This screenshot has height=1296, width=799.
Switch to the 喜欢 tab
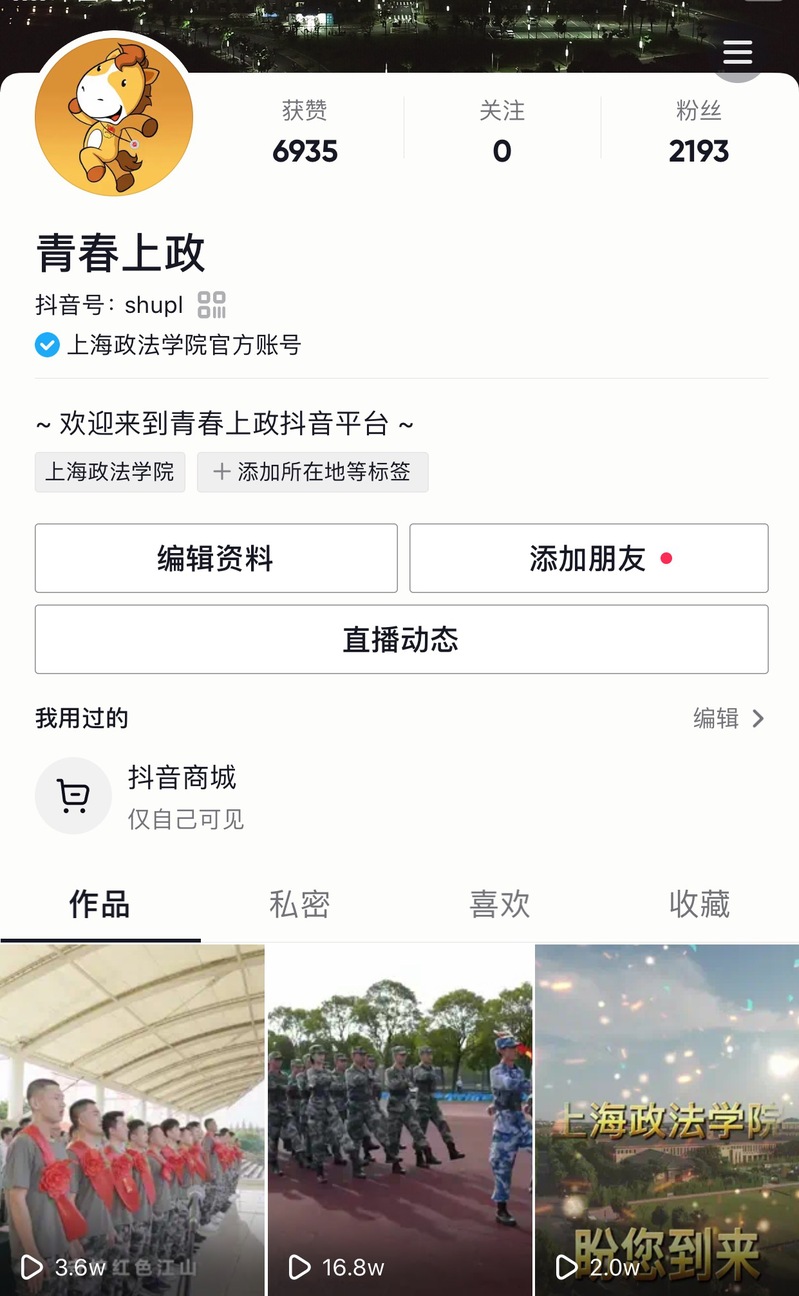[499, 904]
